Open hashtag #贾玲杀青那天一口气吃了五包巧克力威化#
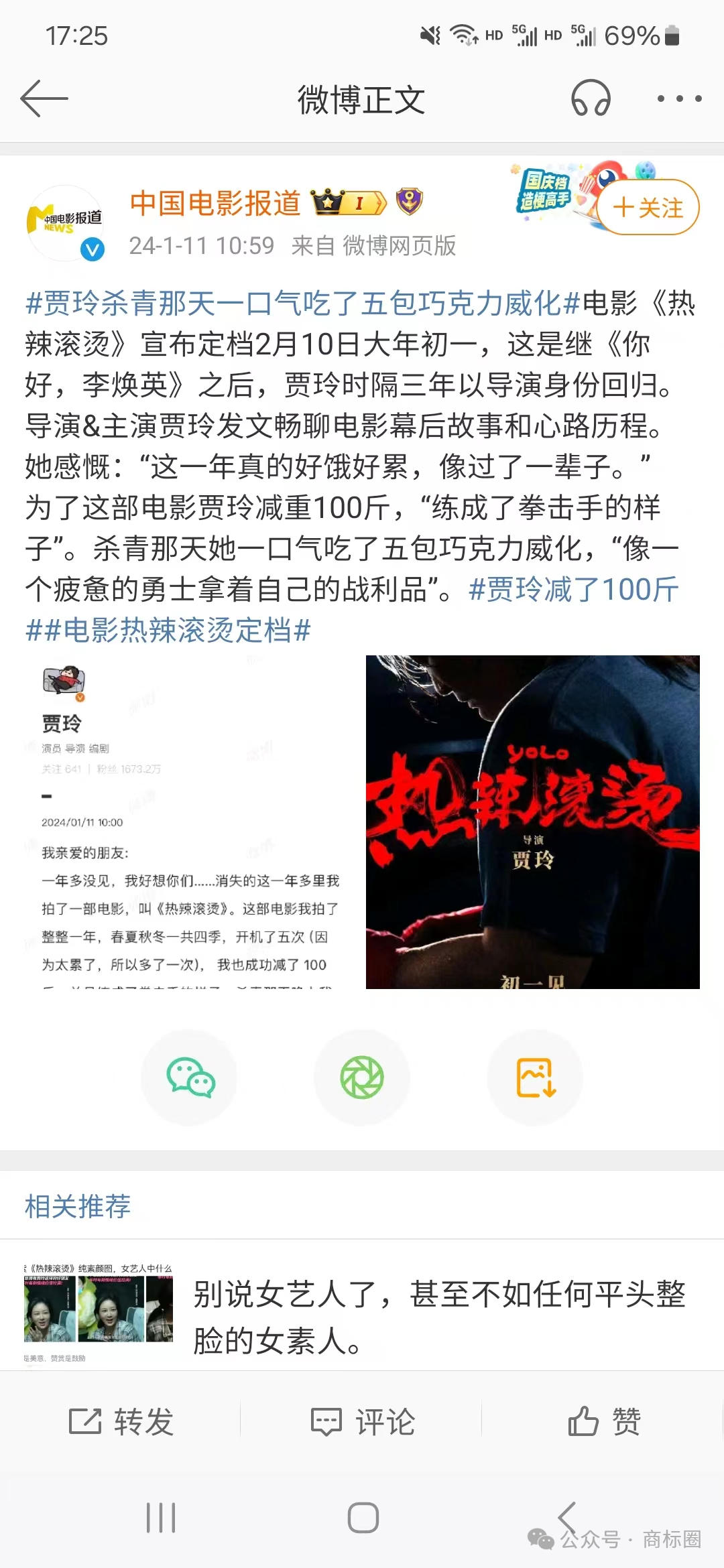Image resolution: width=724 pixels, height=1568 pixels. tap(302, 304)
